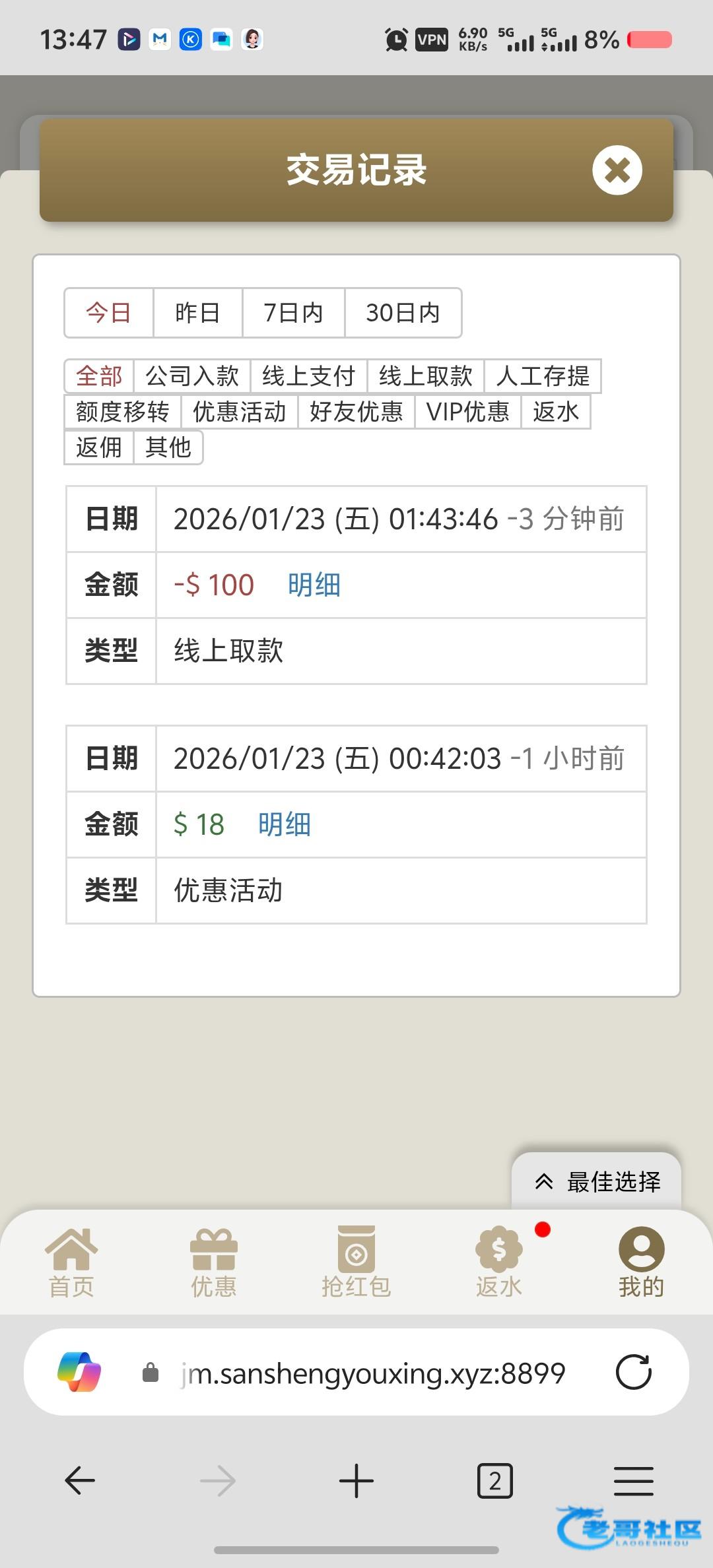Close the 交易记录 dialog
The width and height of the screenshot is (713, 1568).
coord(617,170)
